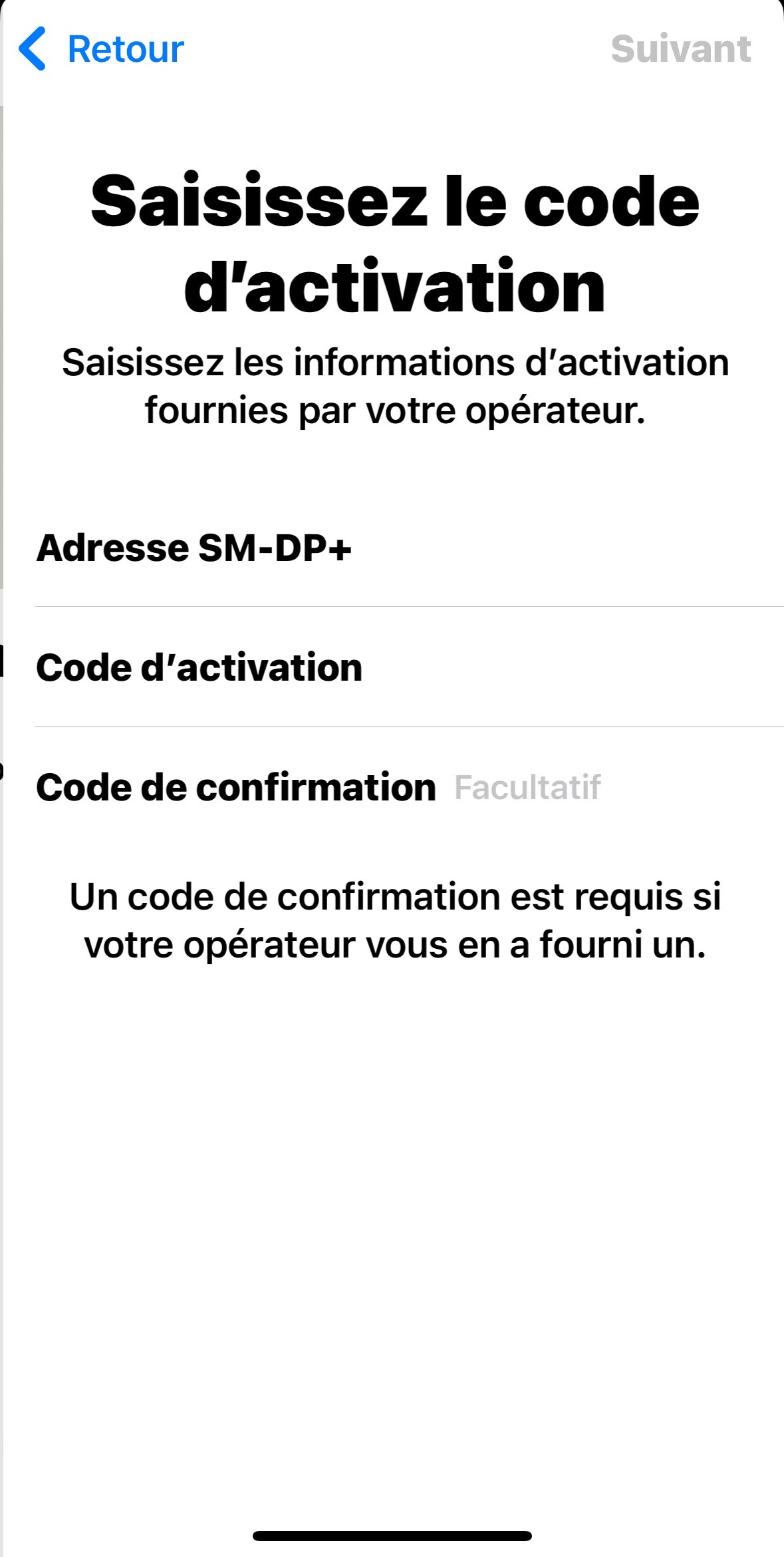Viewport: 784px width, 1557px height.
Task: Go back with the Retour button
Action: pyautogui.click(x=101, y=49)
